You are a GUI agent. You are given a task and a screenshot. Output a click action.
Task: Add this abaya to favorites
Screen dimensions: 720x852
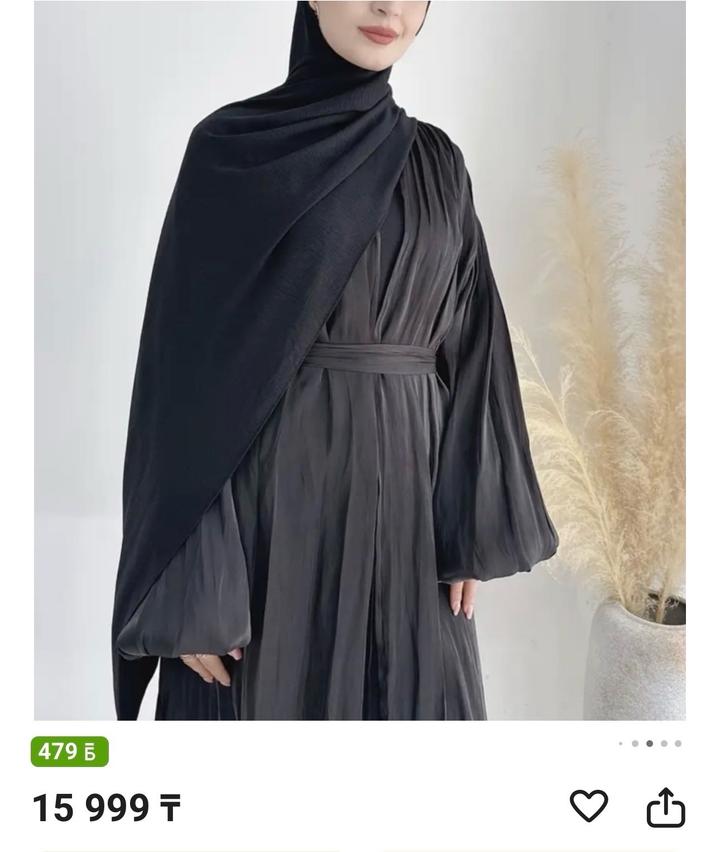[588, 806]
